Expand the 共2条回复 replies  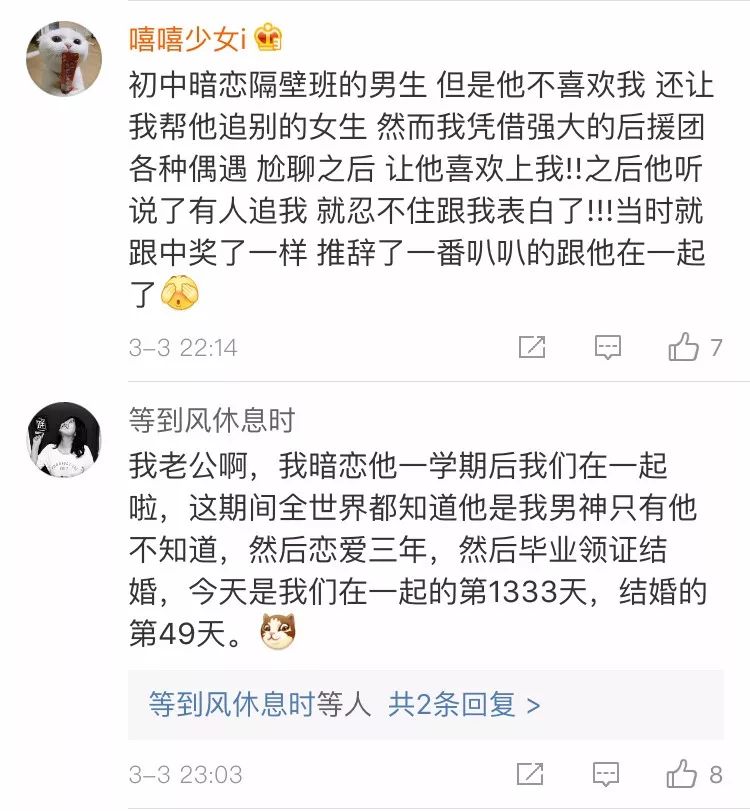[x=465, y=704]
